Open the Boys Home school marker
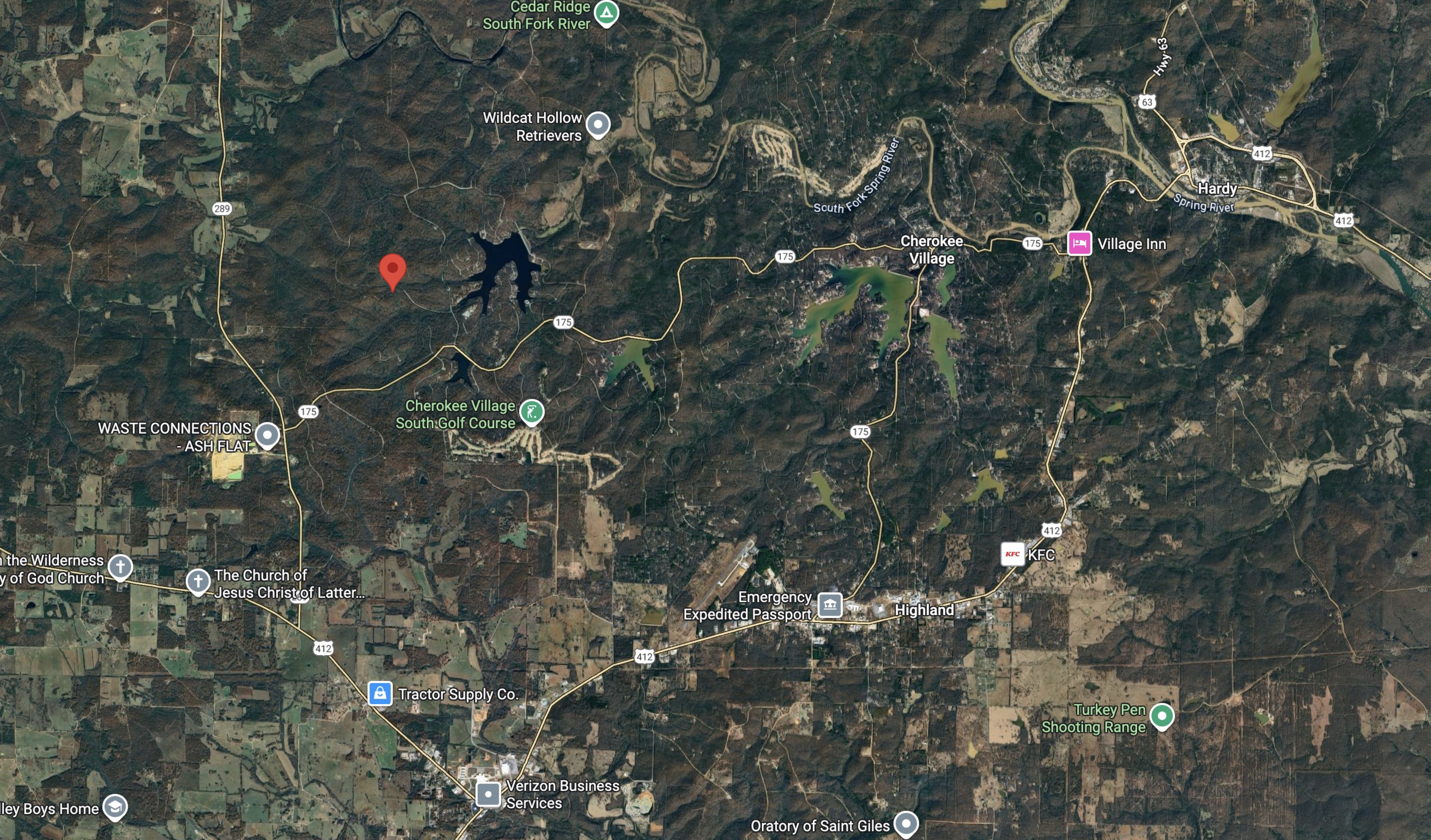Screen dimensions: 1431x840 coord(115,807)
